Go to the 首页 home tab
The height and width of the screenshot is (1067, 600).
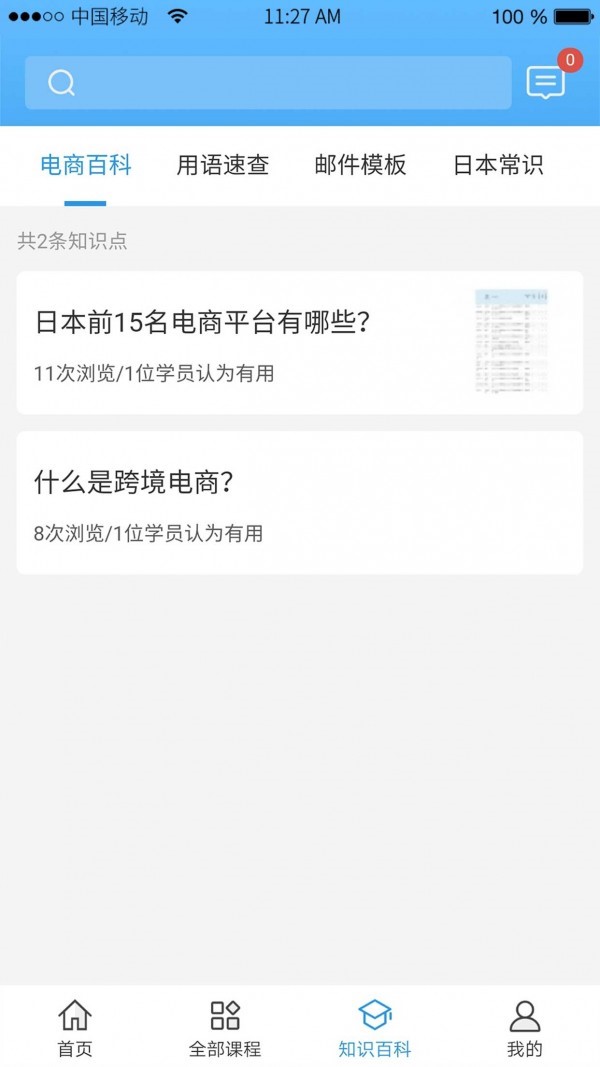click(x=75, y=1028)
